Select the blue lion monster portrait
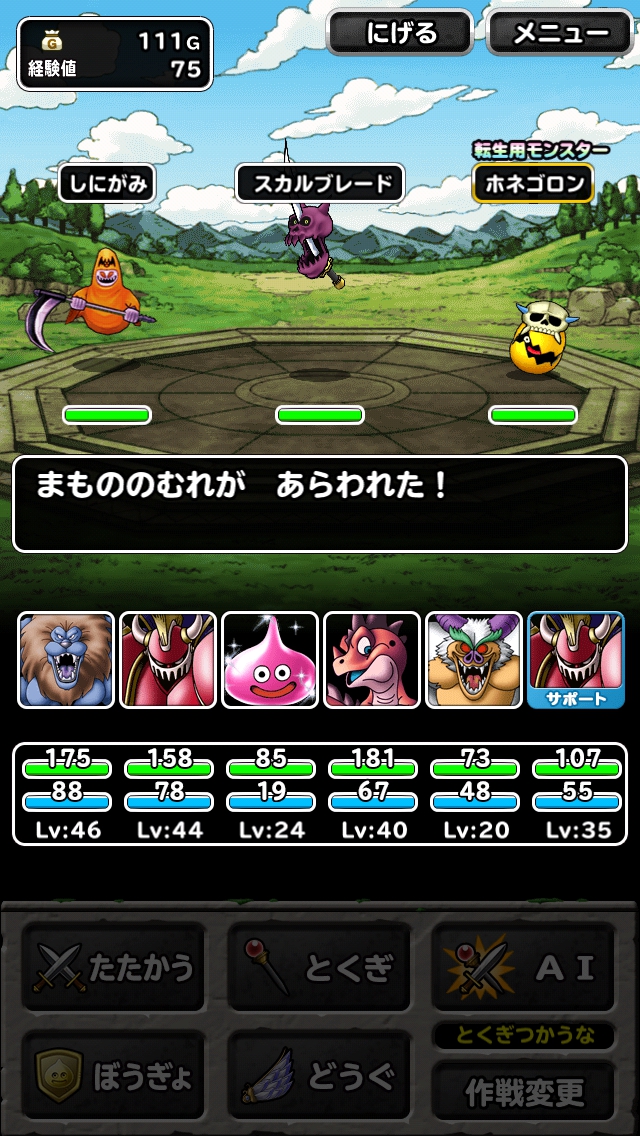This screenshot has width=640, height=1136. pyautogui.click(x=66, y=660)
